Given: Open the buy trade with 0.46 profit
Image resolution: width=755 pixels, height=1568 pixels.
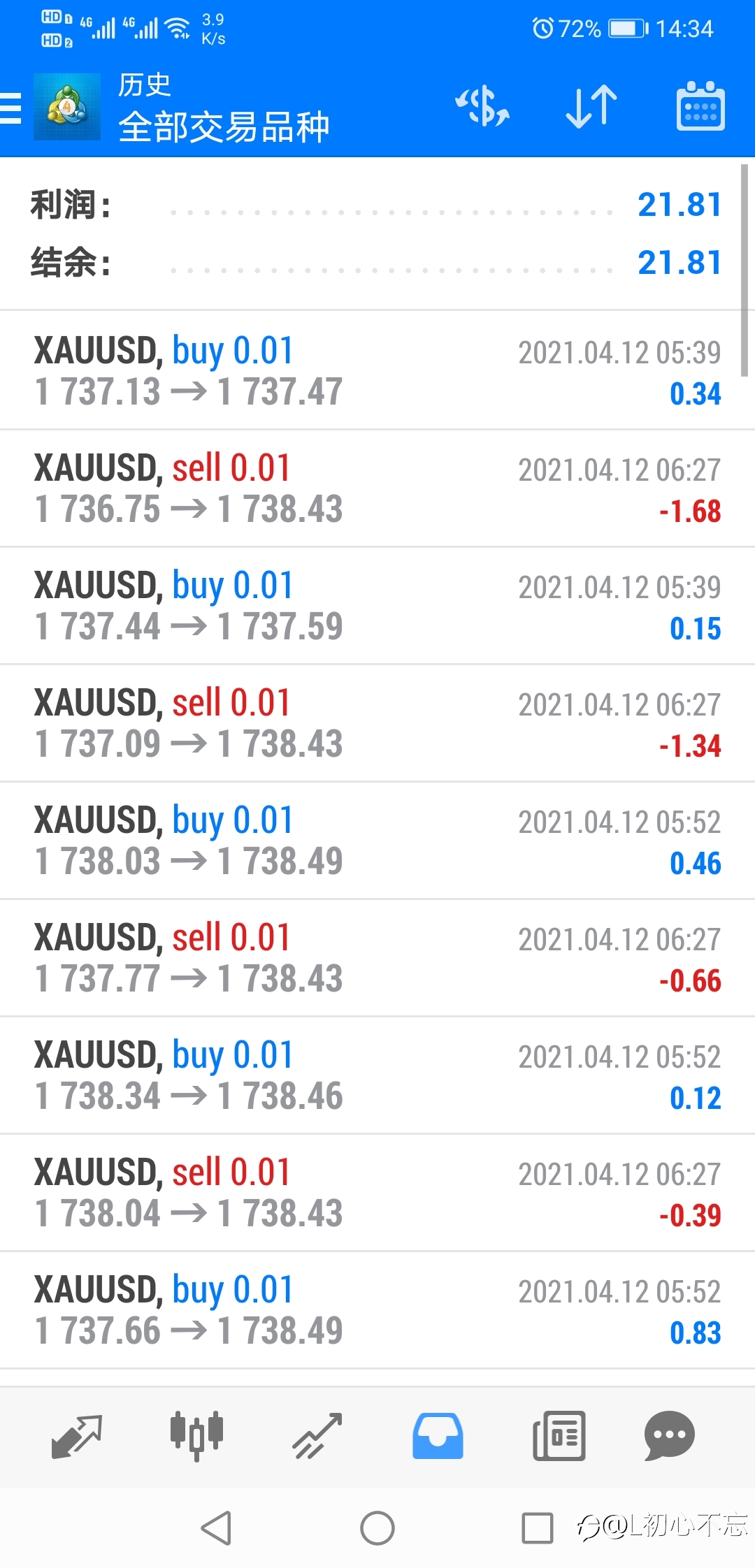Looking at the screenshot, I should 377,841.
